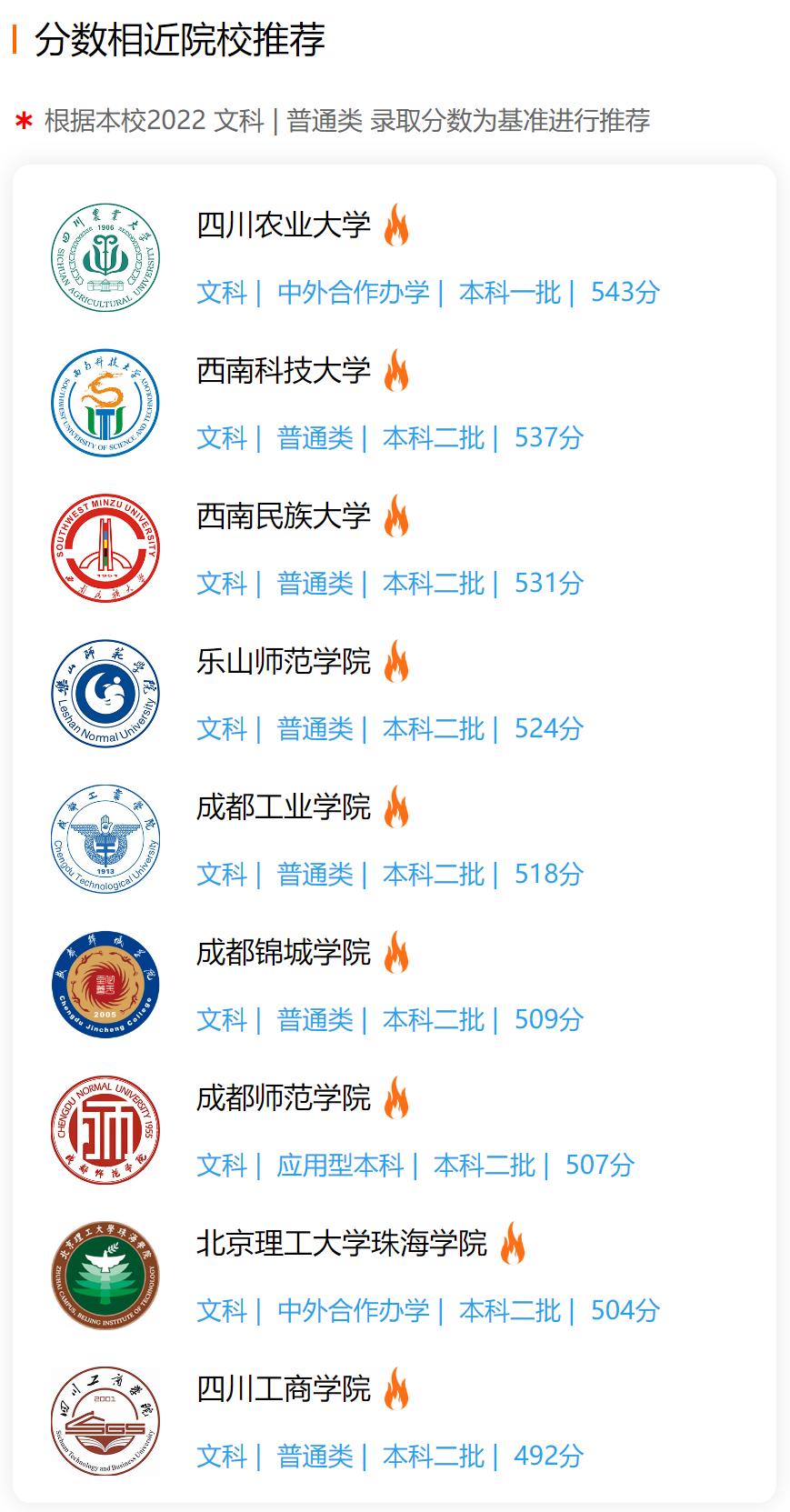Click the 本科二批 tag for 四川工商学院
The height and width of the screenshot is (1512, 790).
click(x=437, y=1456)
